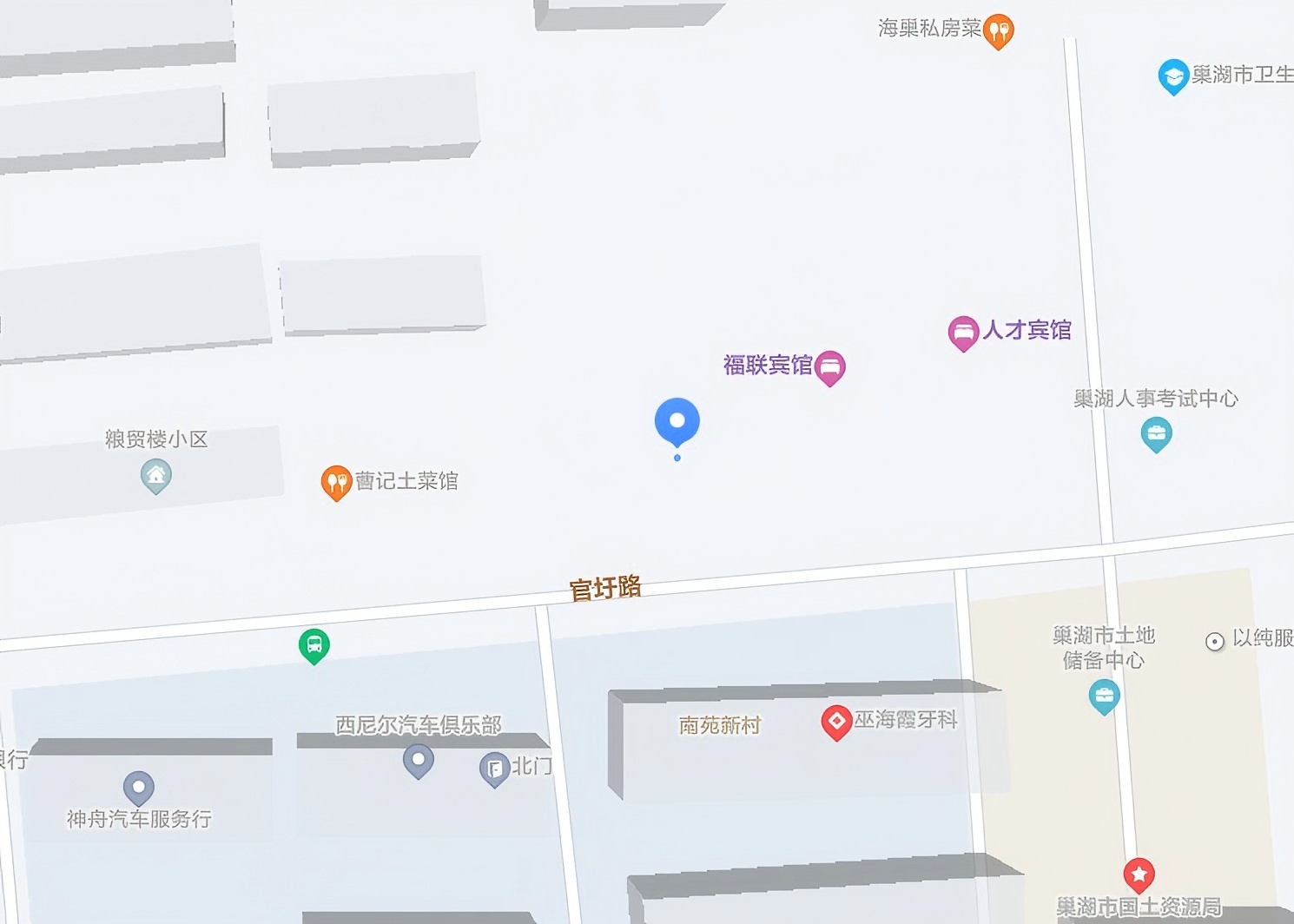Open the 北门 gate marker
The width and height of the screenshot is (1294, 924).
pyautogui.click(x=494, y=768)
